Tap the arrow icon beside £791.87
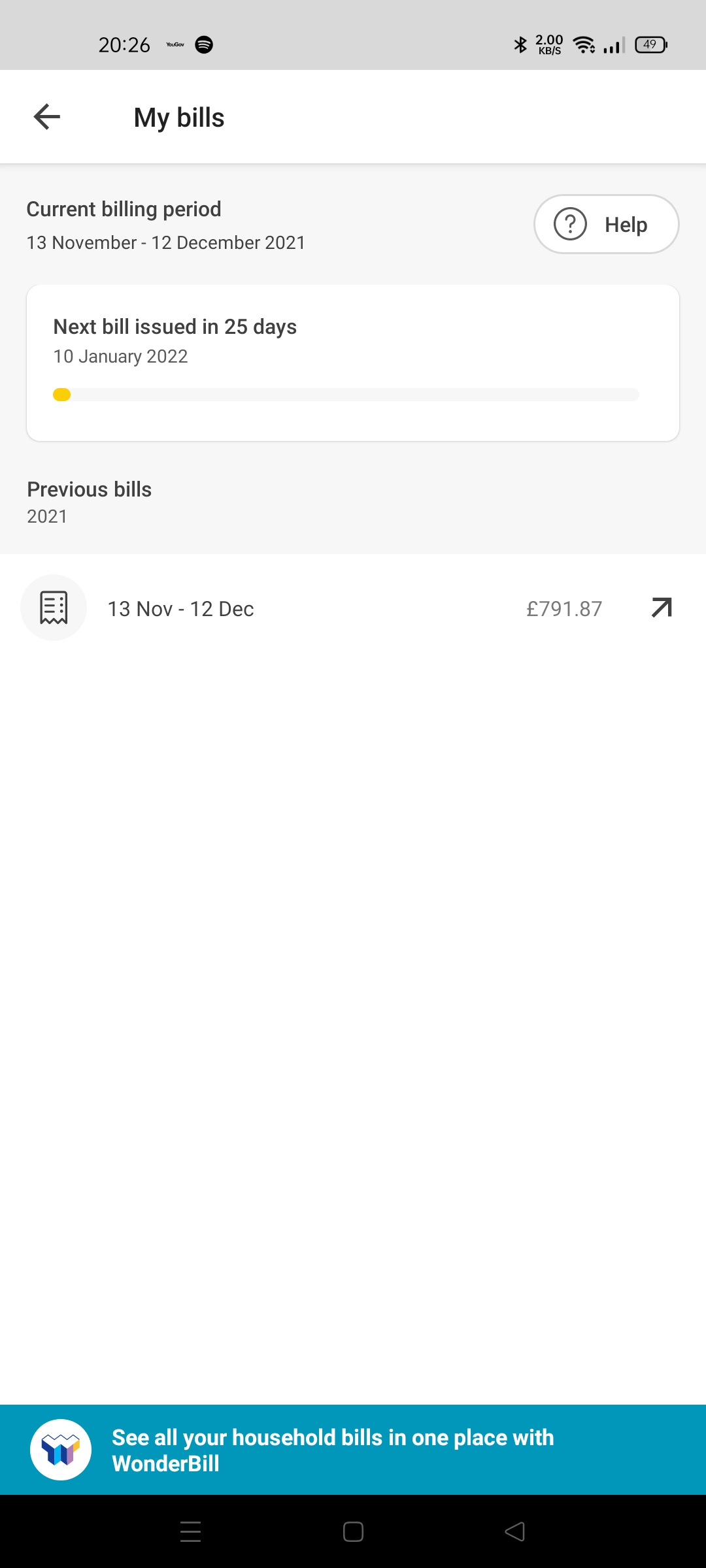Image resolution: width=706 pixels, height=1568 pixels. 662,608
